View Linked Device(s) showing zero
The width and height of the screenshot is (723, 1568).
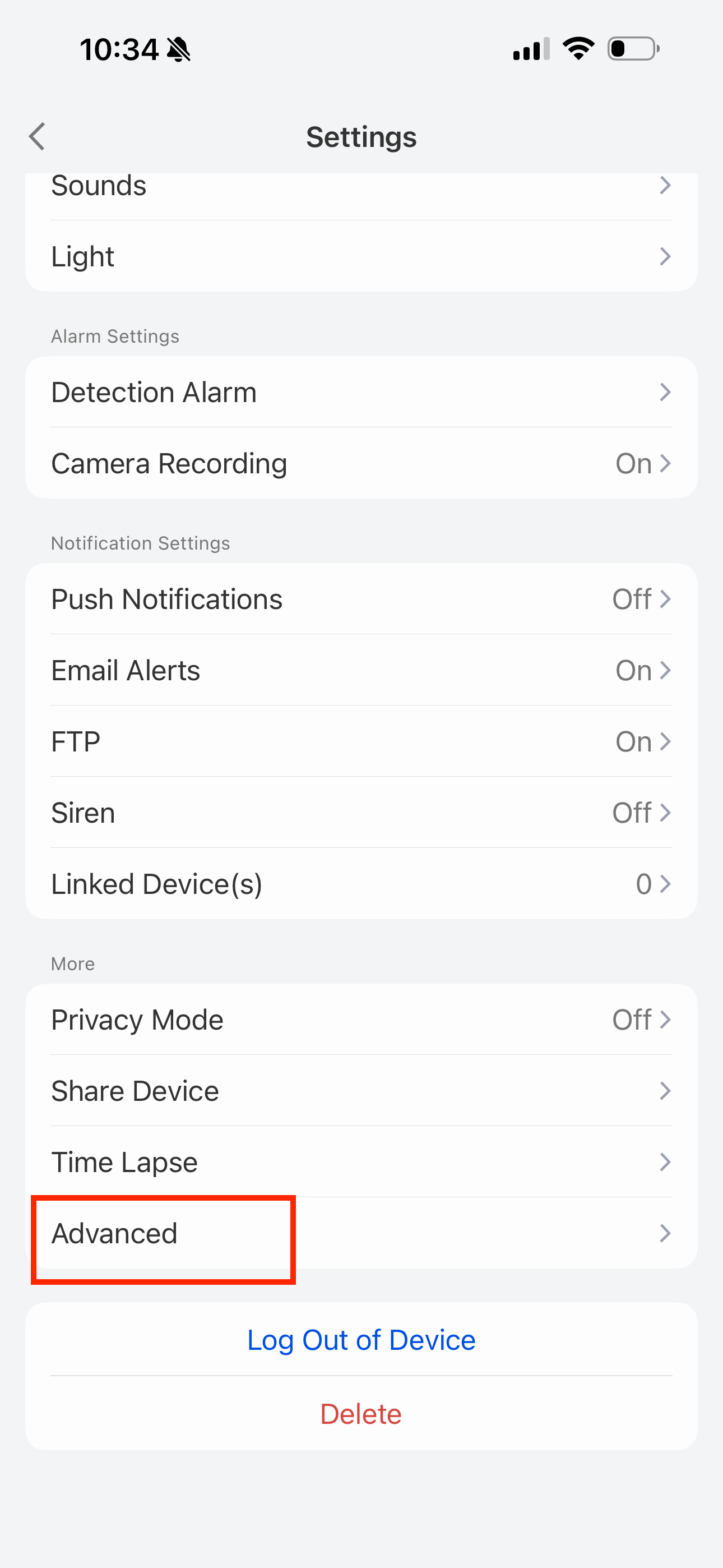point(361,884)
